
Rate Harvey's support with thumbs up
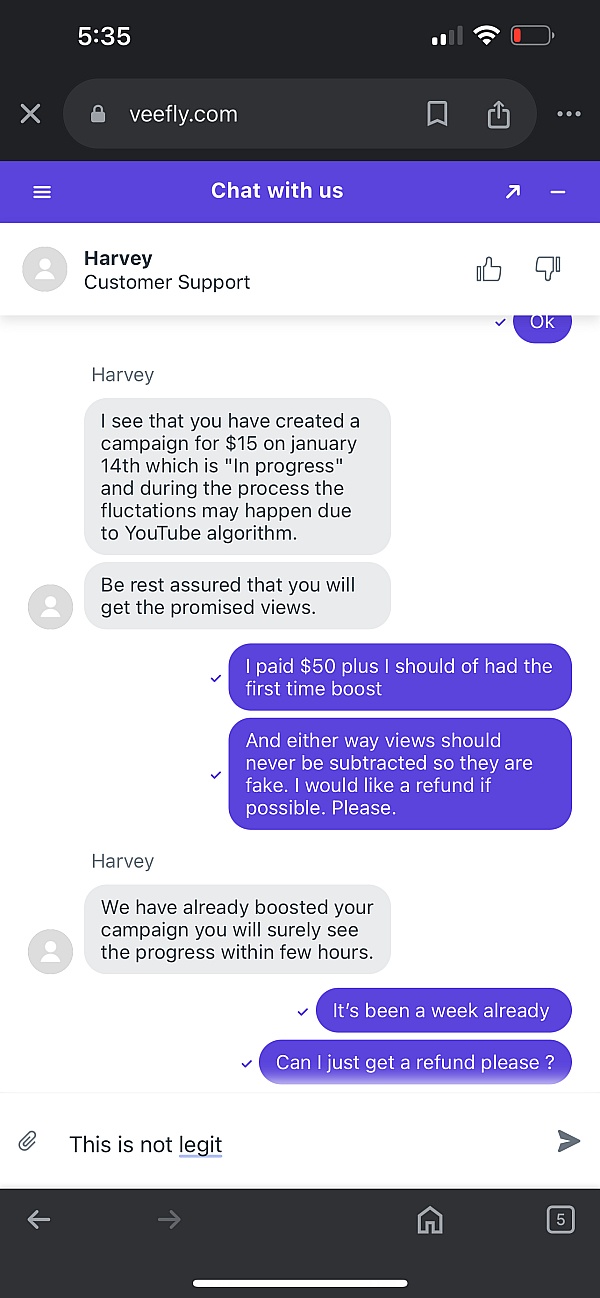(489, 269)
